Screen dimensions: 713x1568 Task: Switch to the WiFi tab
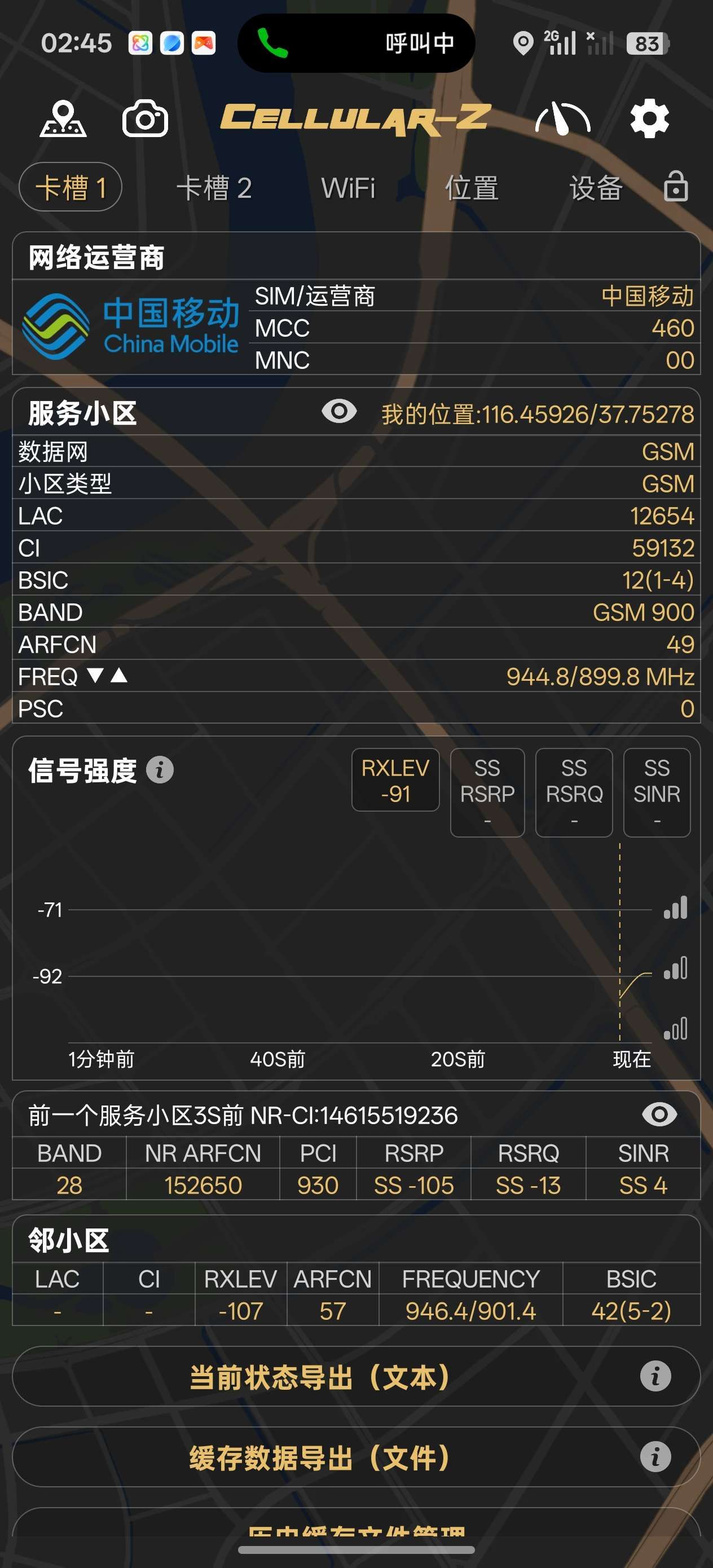click(347, 187)
